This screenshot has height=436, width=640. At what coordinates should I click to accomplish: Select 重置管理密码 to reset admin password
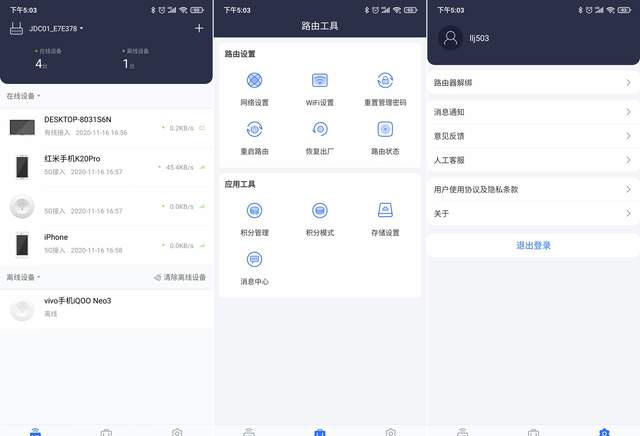[x=385, y=89]
